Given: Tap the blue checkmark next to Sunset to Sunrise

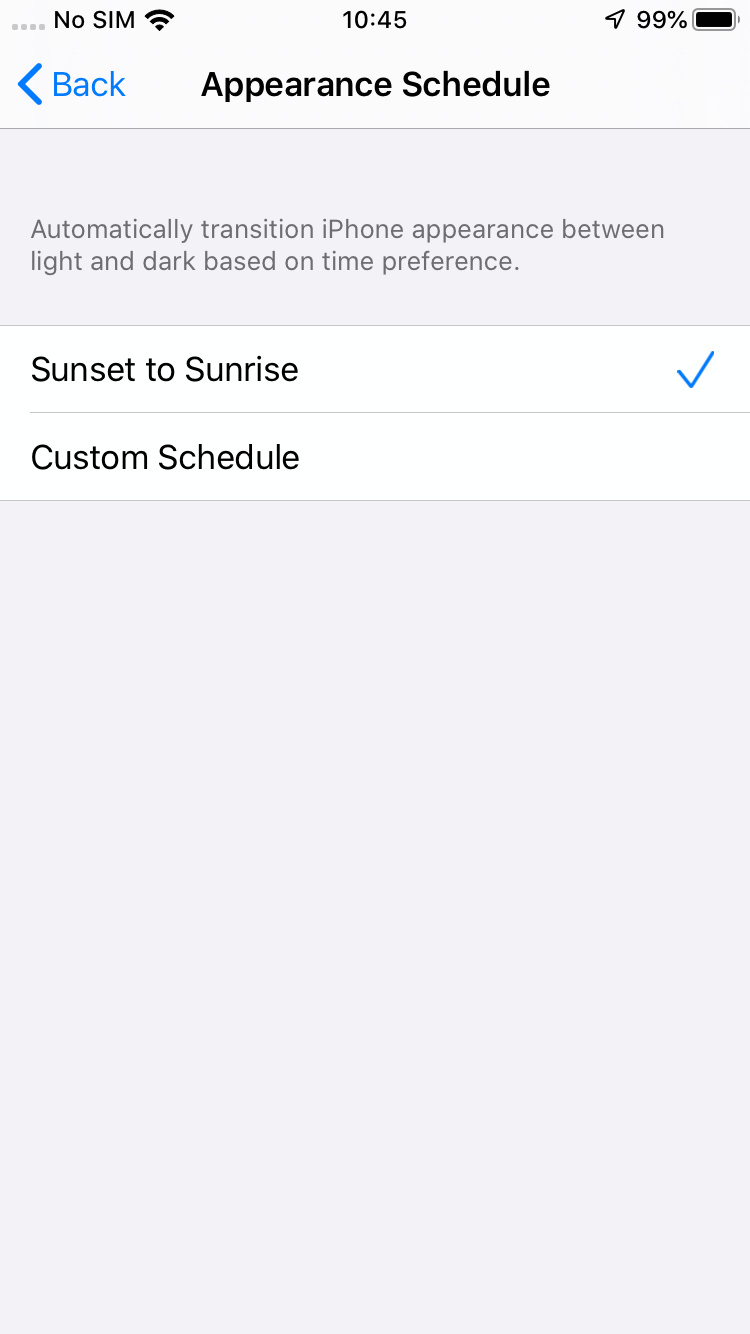Looking at the screenshot, I should pyautogui.click(x=696, y=369).
